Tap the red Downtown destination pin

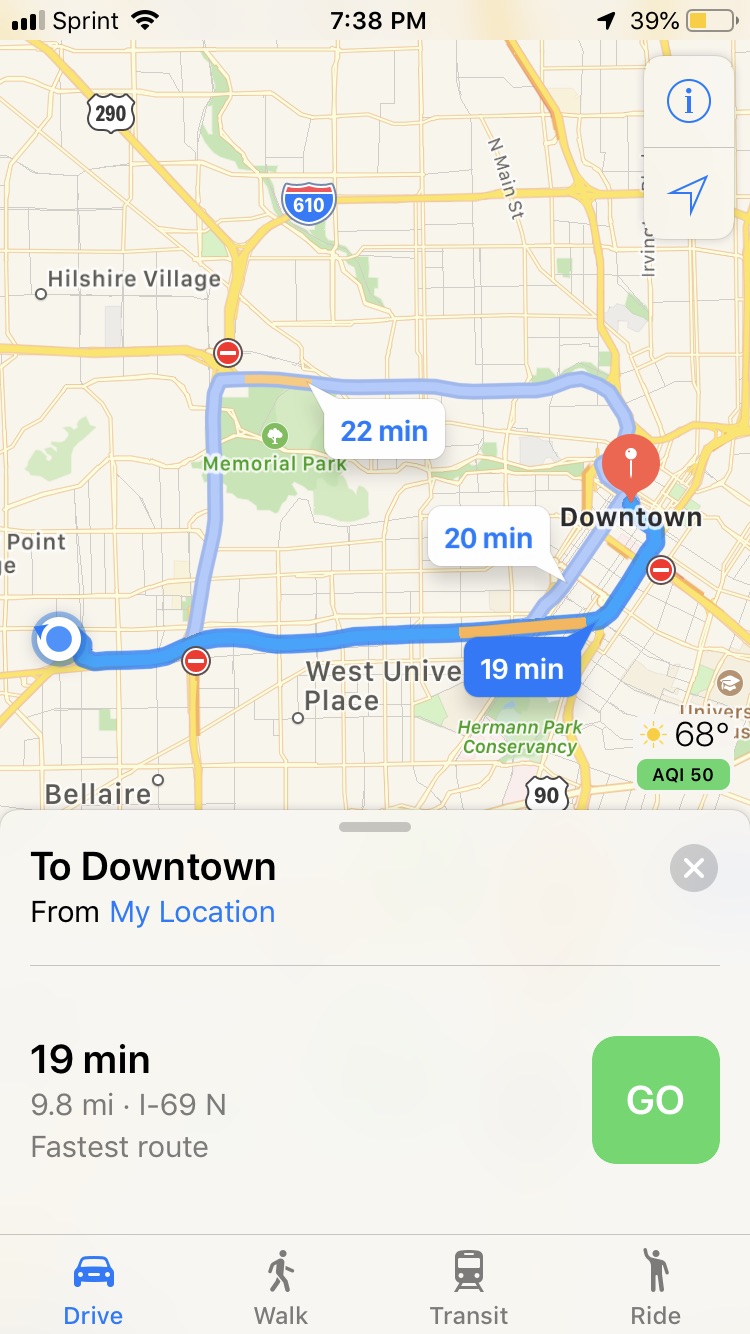click(630, 465)
